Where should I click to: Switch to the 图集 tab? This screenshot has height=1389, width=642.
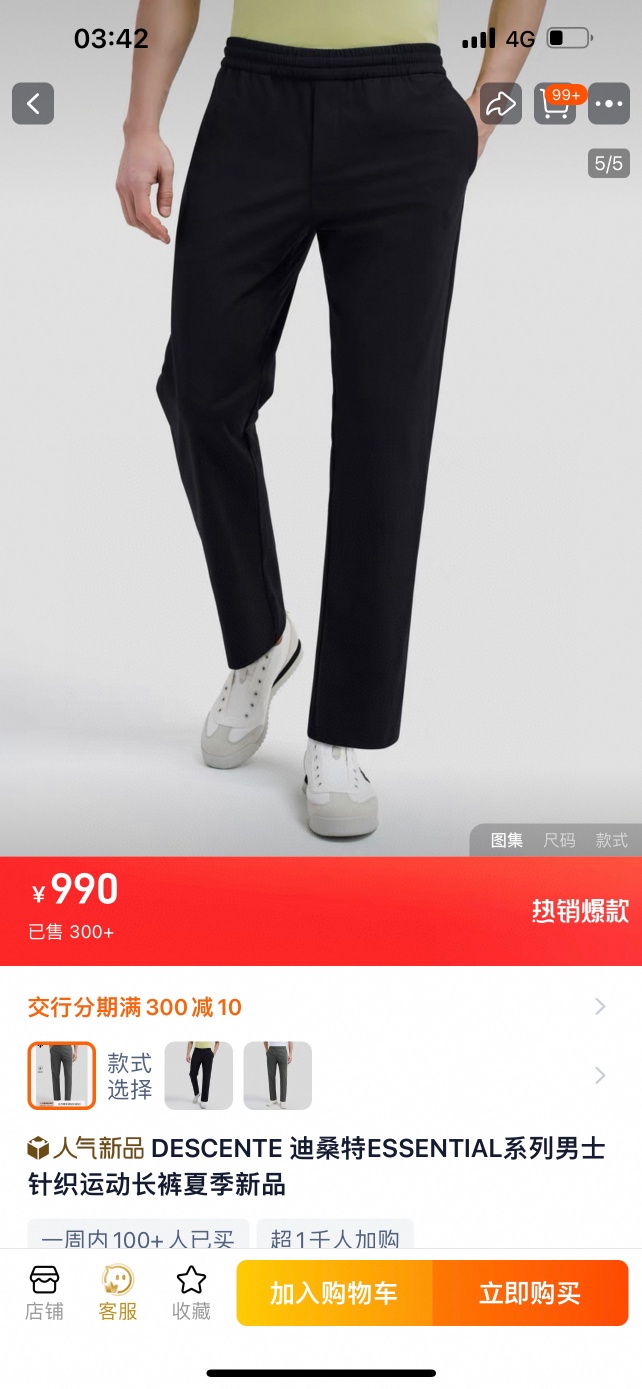[x=506, y=840]
